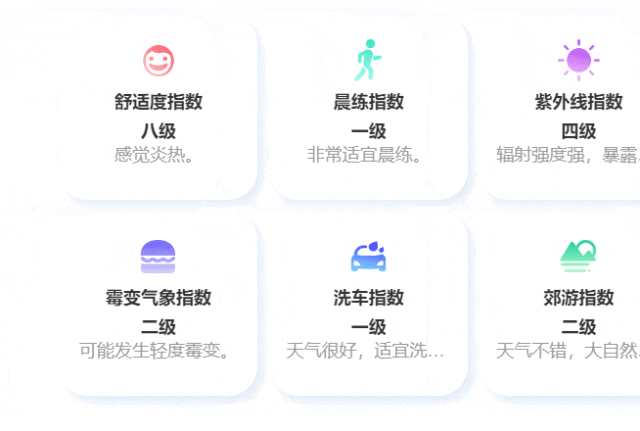Open the 舒适度指数 card
The width and height of the screenshot is (640, 431).
pyautogui.click(x=158, y=108)
